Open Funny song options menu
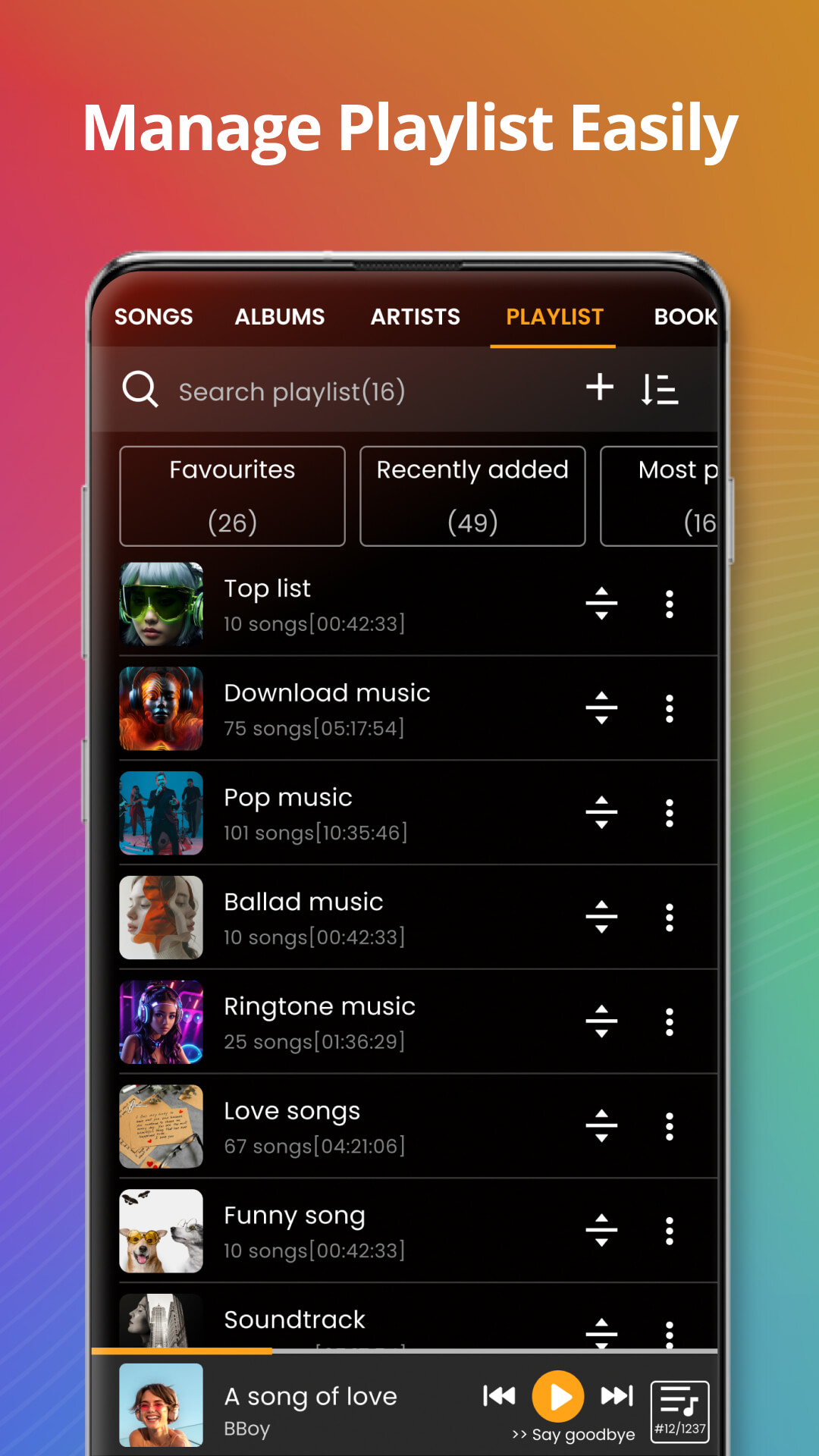Image resolution: width=819 pixels, height=1456 pixels. (x=669, y=1231)
